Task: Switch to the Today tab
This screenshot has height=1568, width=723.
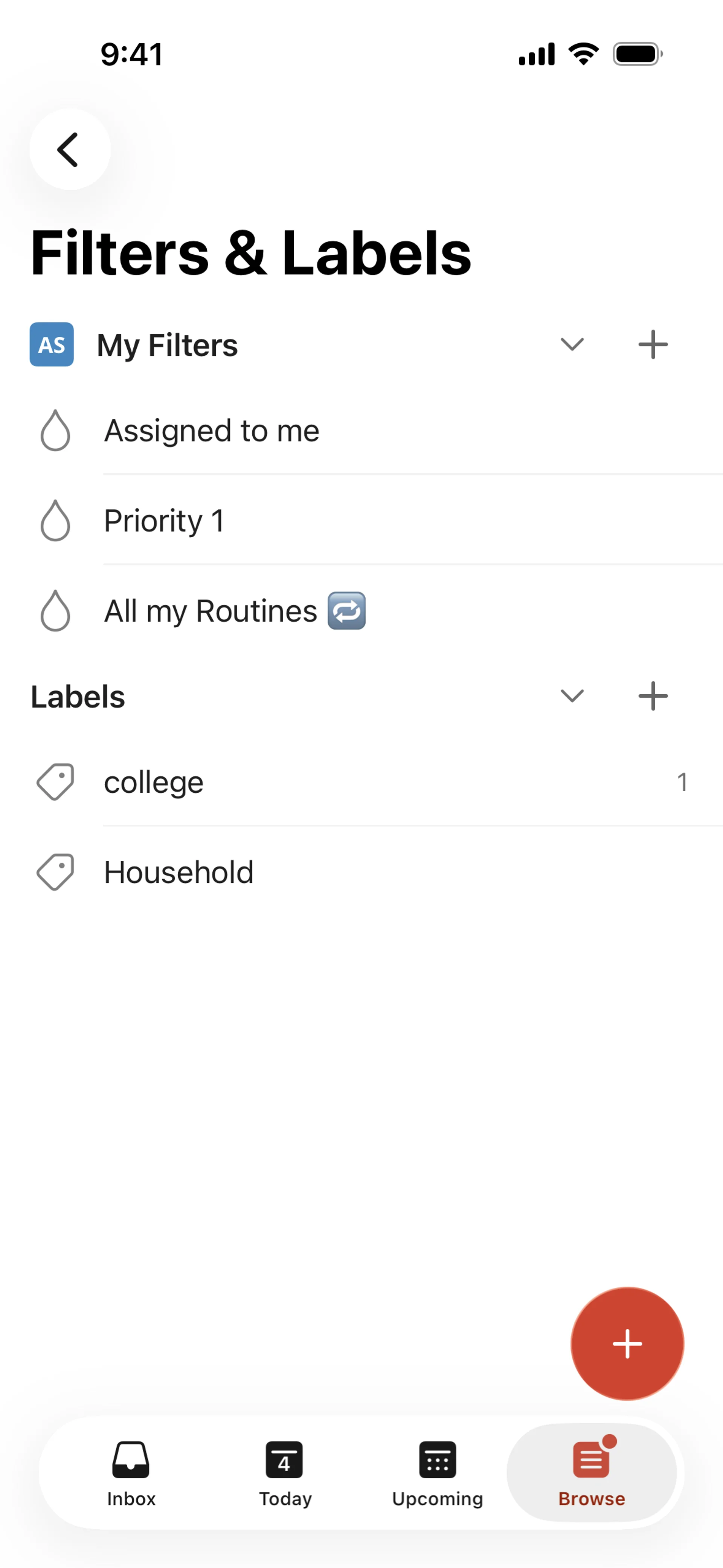Action: tap(285, 1472)
